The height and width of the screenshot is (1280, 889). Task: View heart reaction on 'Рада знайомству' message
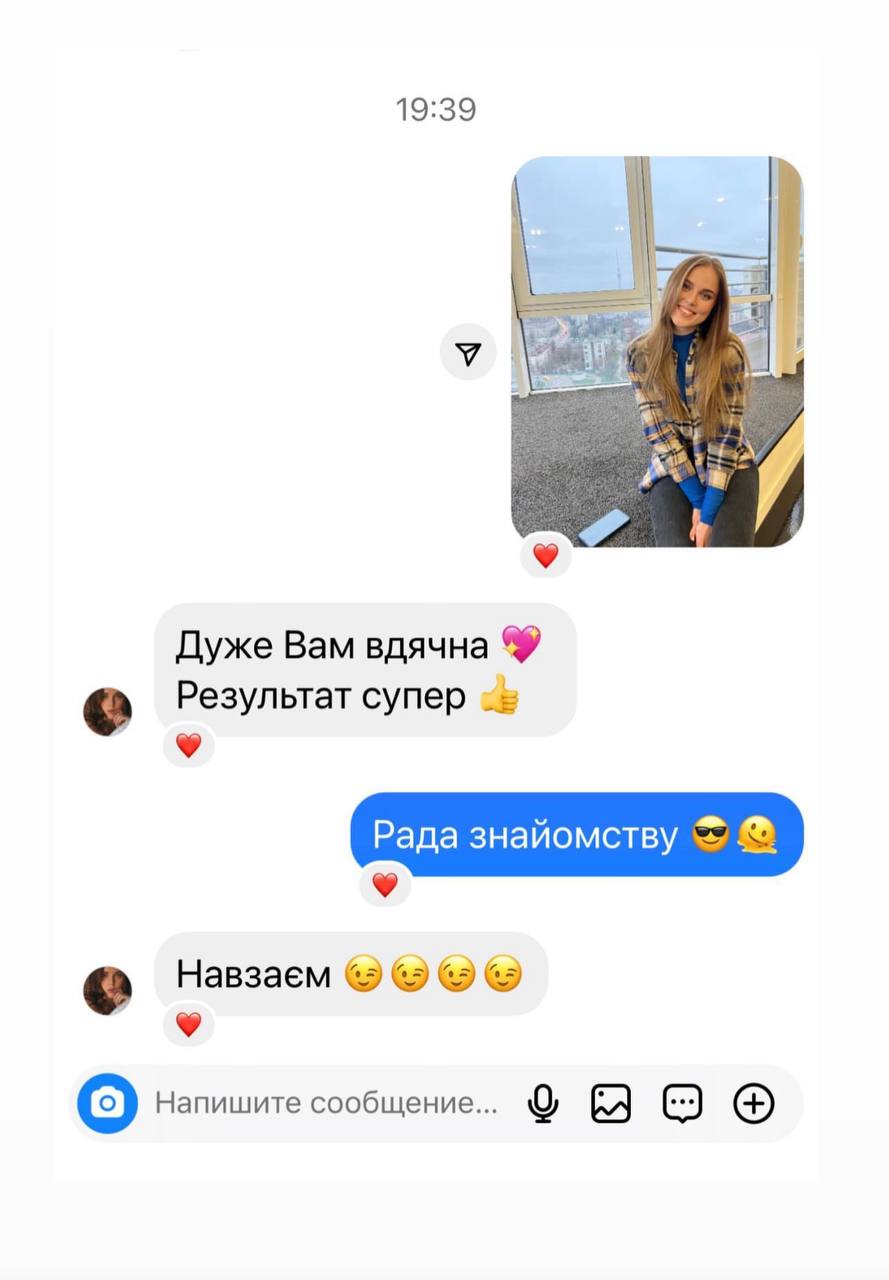click(x=385, y=884)
